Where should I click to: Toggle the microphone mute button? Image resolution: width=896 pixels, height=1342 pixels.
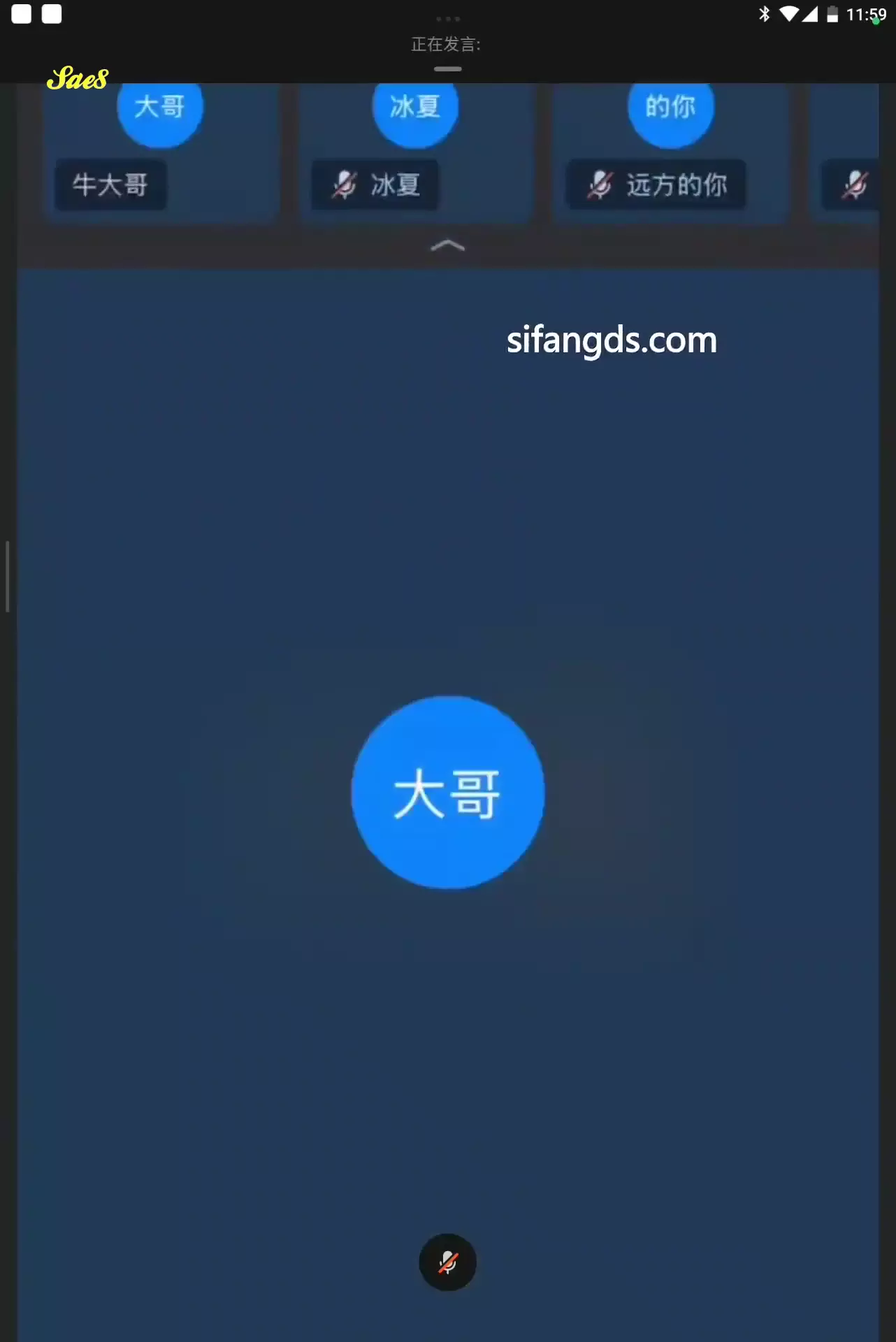(447, 1262)
